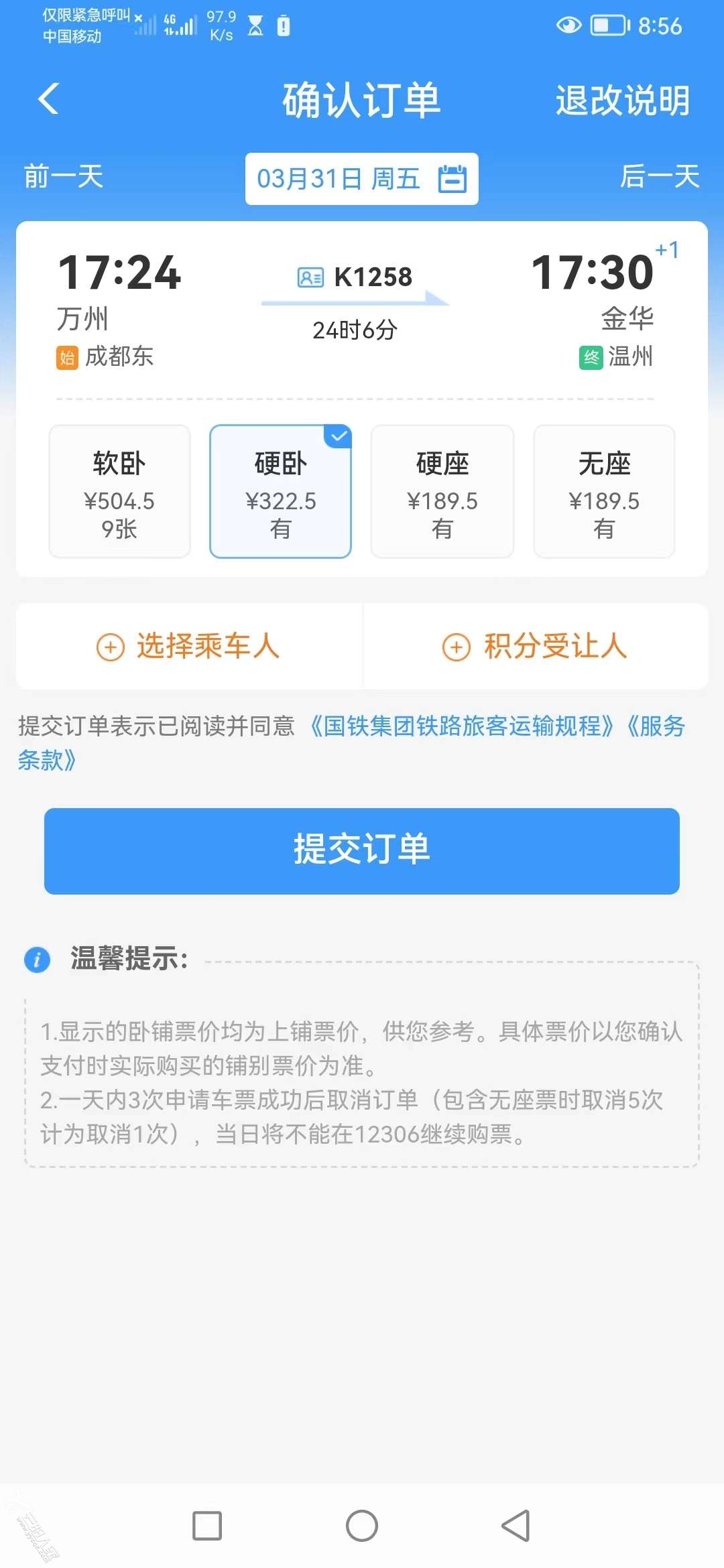
Task: Read the 国铁集团铁路旅客运输规程 link
Action: coord(461,726)
